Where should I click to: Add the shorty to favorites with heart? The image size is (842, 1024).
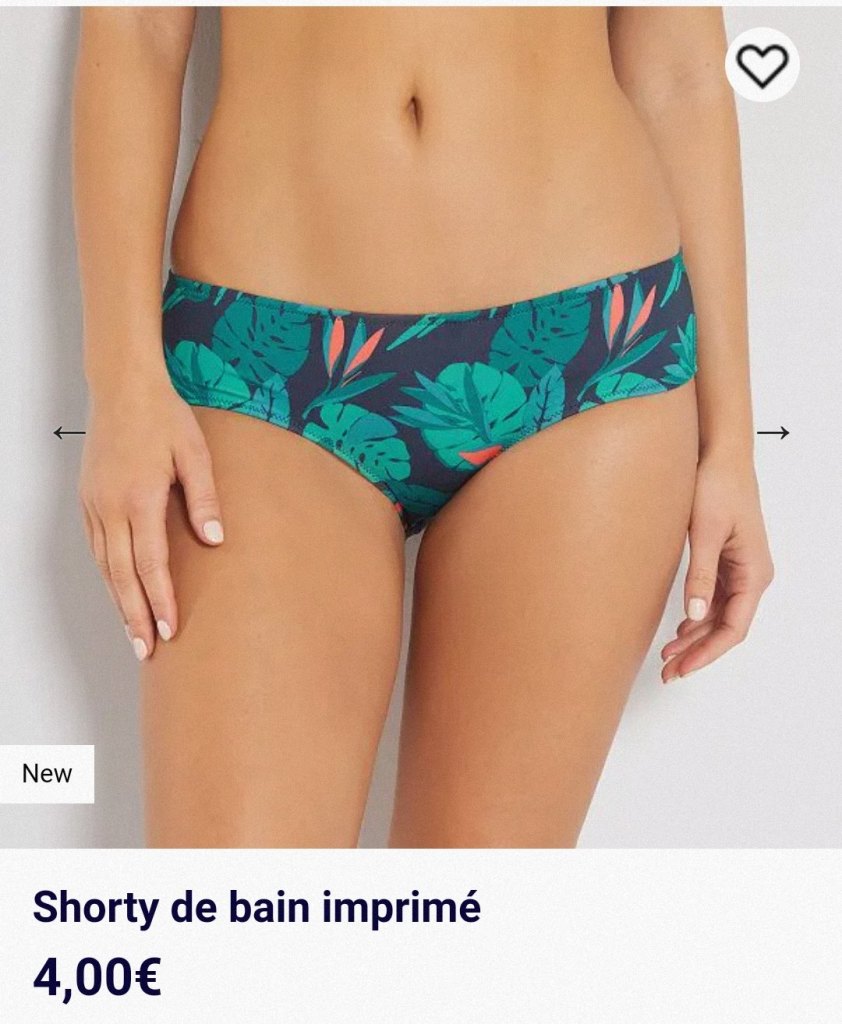762,65
